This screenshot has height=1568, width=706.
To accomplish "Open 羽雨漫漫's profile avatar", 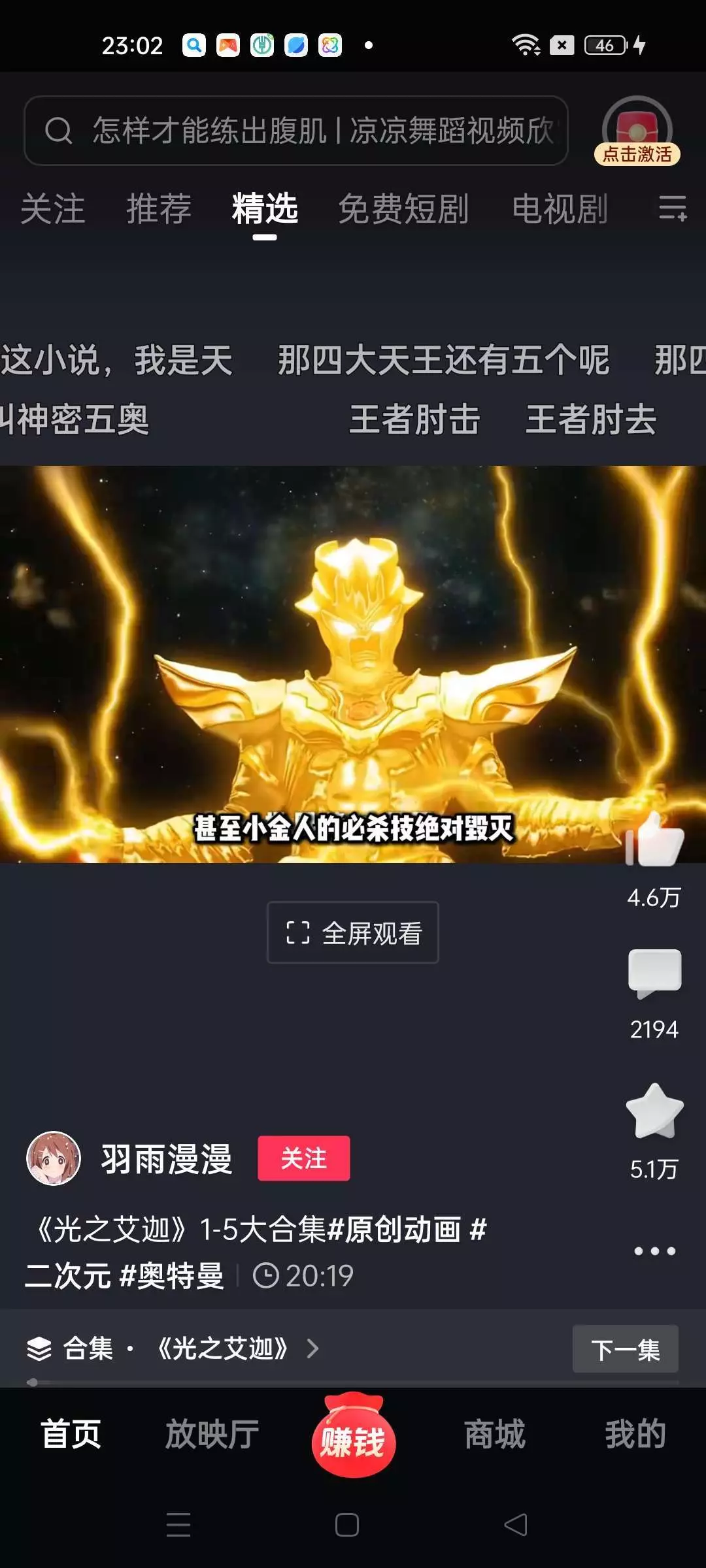I will (x=54, y=1158).
